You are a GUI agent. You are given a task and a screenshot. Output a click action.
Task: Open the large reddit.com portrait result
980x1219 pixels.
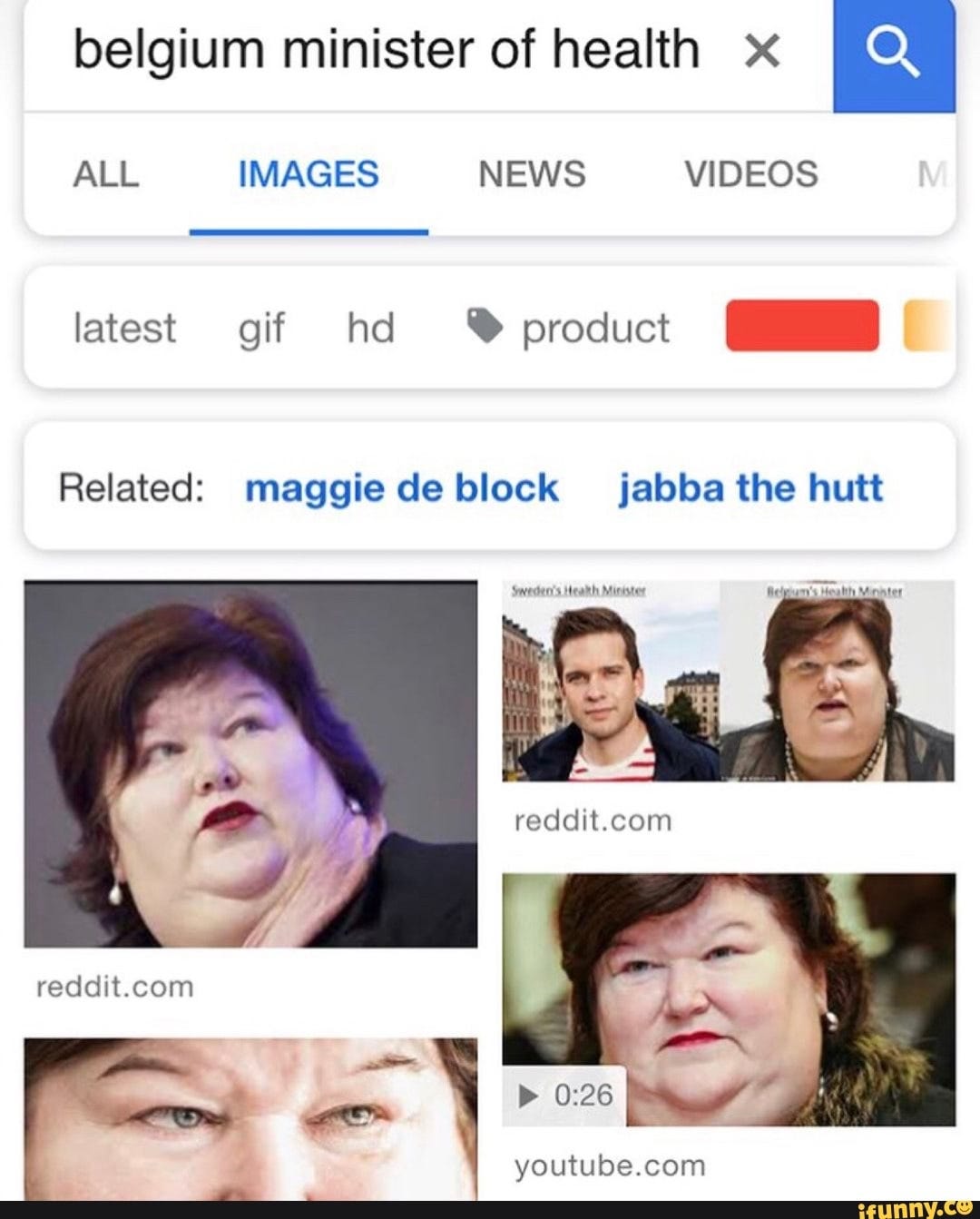tap(250, 764)
